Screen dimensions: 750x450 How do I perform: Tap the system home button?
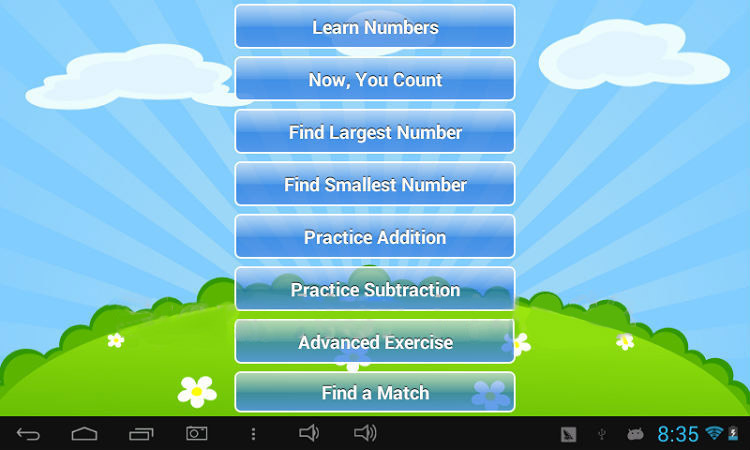pos(85,434)
